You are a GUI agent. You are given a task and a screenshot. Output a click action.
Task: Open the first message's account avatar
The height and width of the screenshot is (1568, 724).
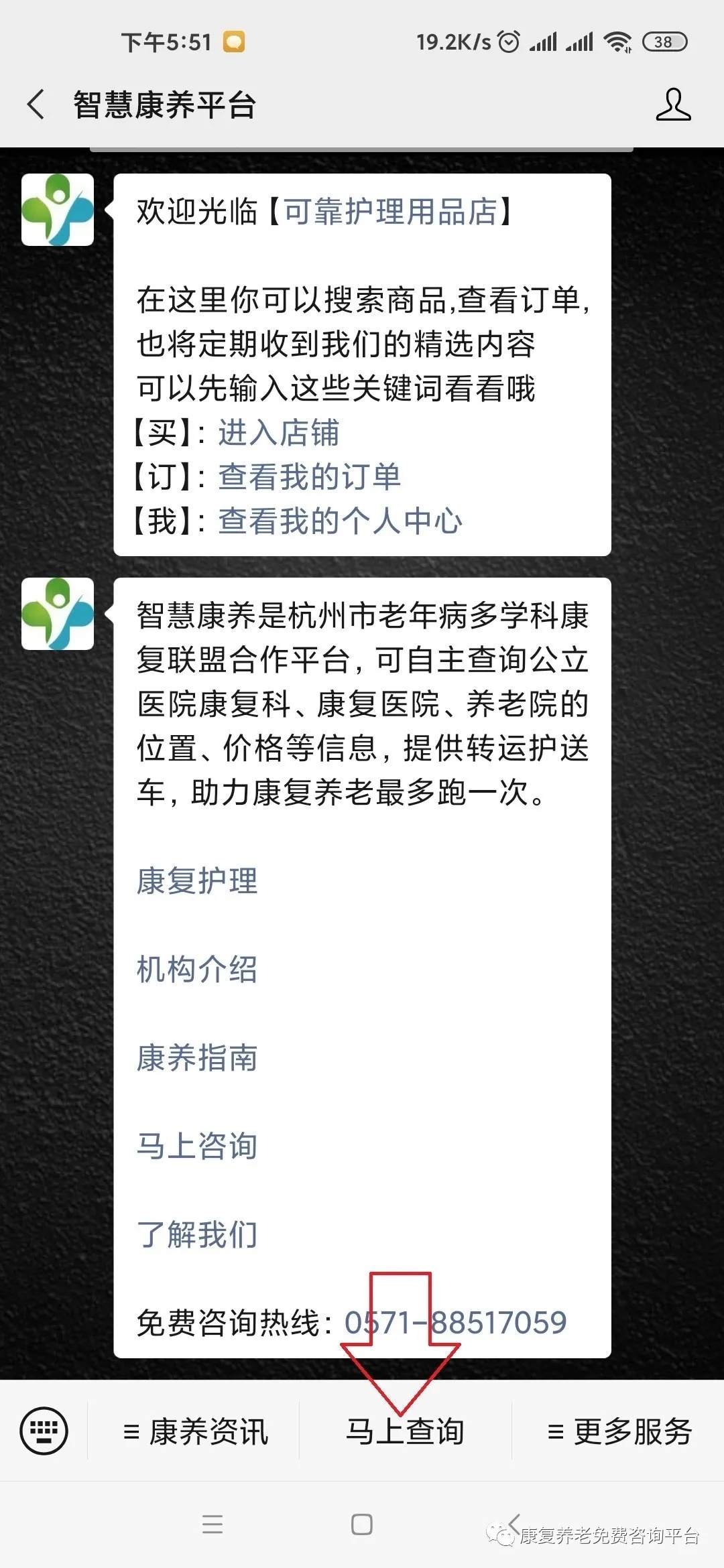(x=58, y=210)
